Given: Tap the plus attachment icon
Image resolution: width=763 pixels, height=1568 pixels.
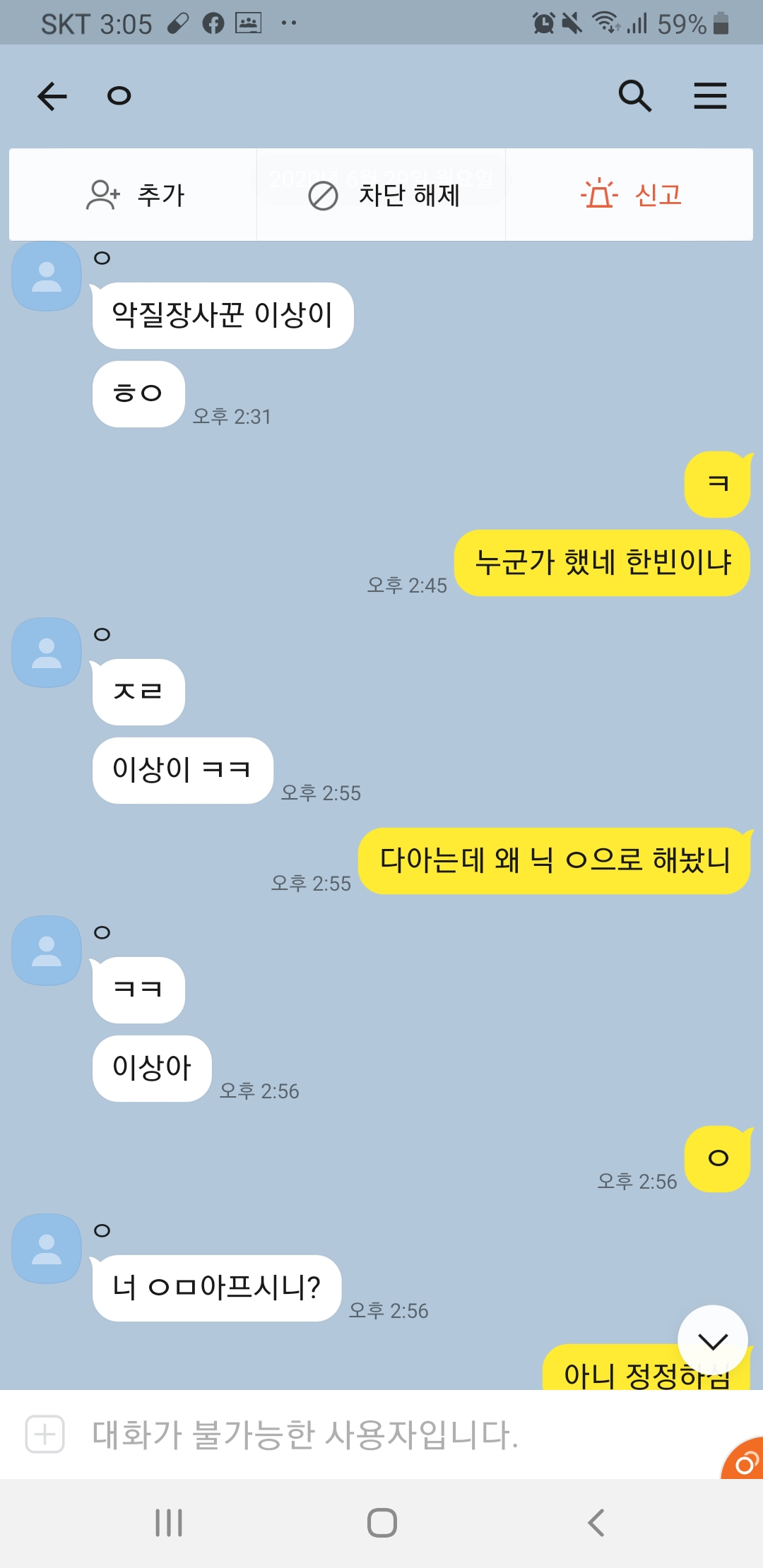Looking at the screenshot, I should click(x=45, y=1435).
